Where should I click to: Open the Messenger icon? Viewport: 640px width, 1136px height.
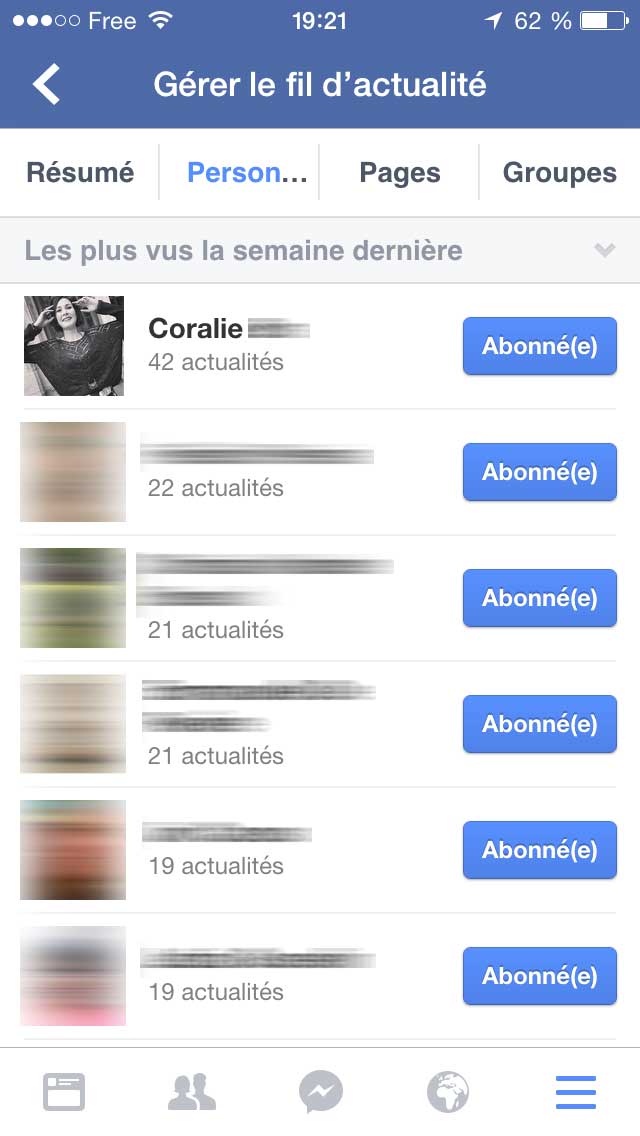click(x=320, y=1092)
